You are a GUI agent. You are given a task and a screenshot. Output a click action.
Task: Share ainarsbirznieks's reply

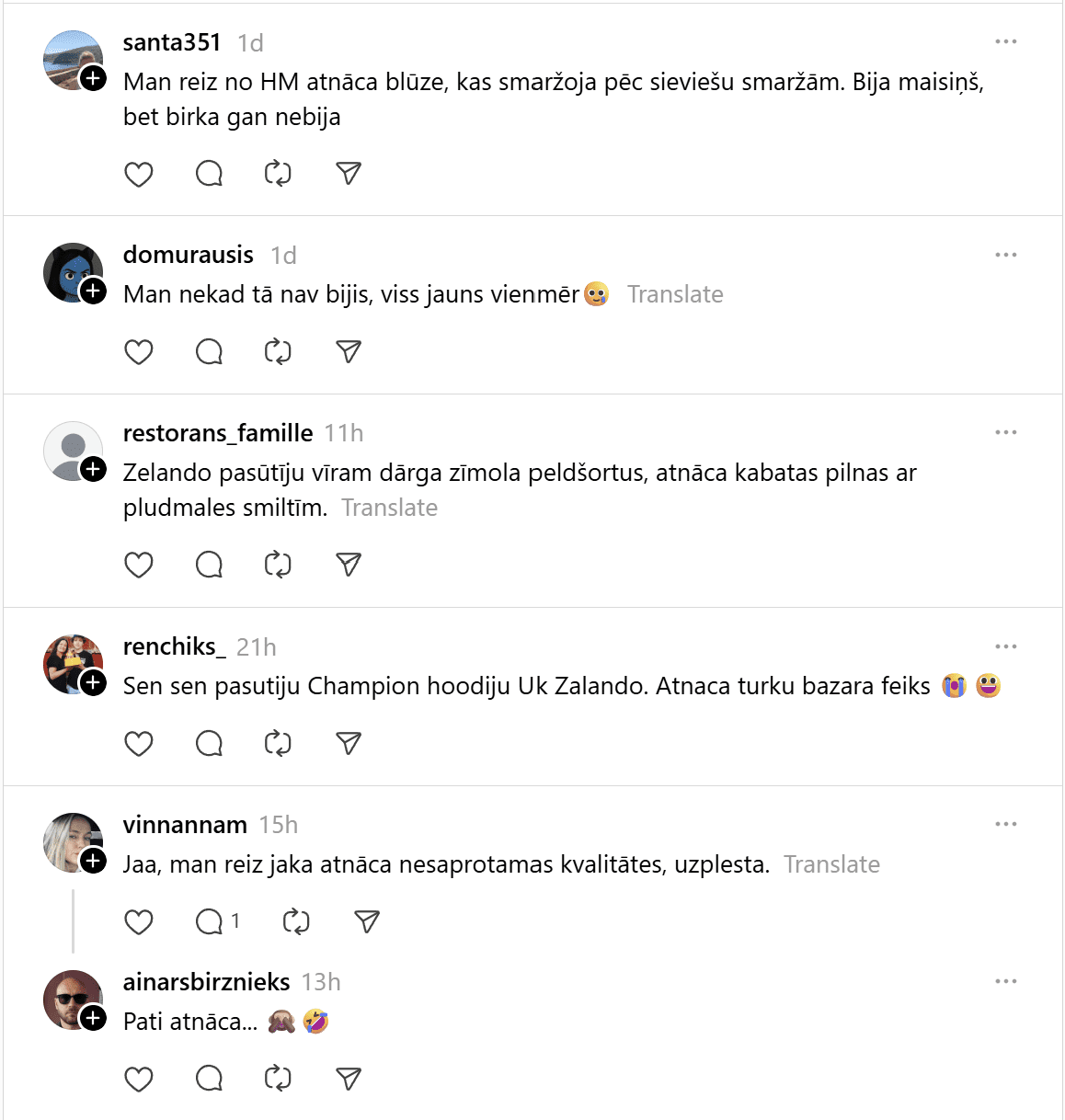tap(349, 1079)
